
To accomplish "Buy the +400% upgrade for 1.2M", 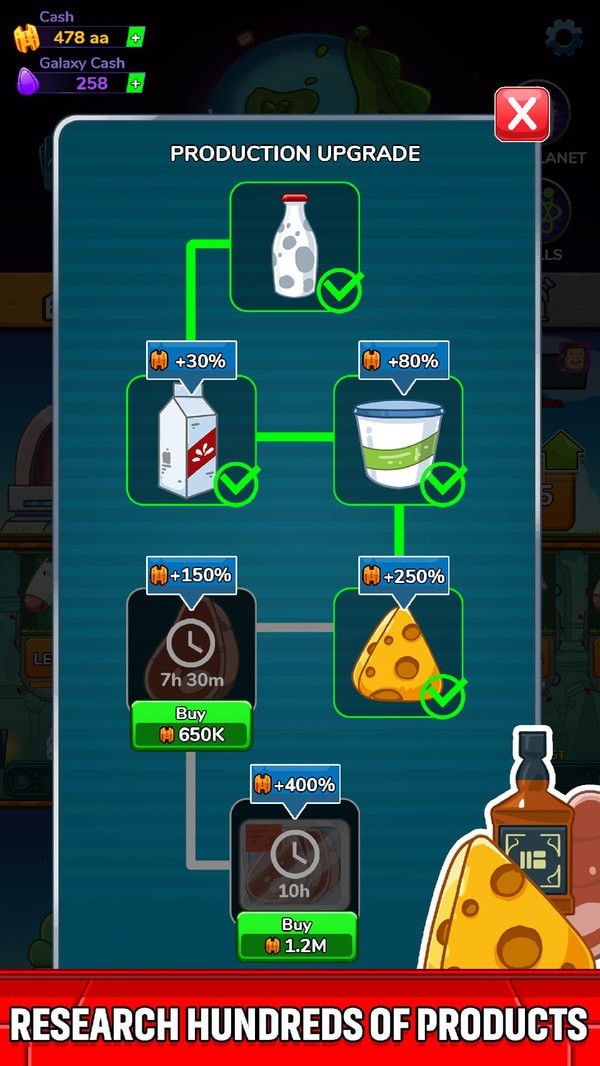I will [x=296, y=935].
